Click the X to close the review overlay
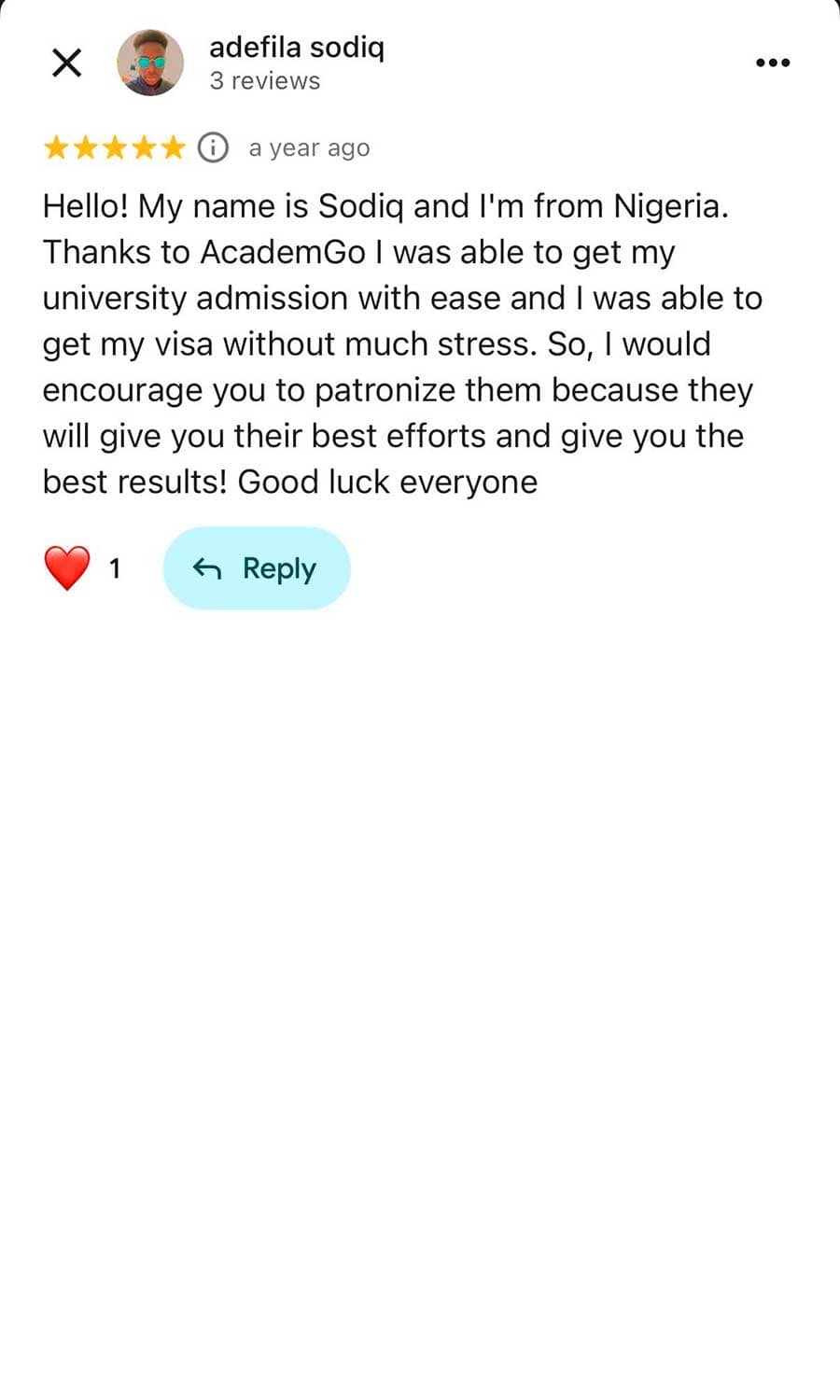Image resolution: width=840 pixels, height=1400 pixels. click(66, 63)
